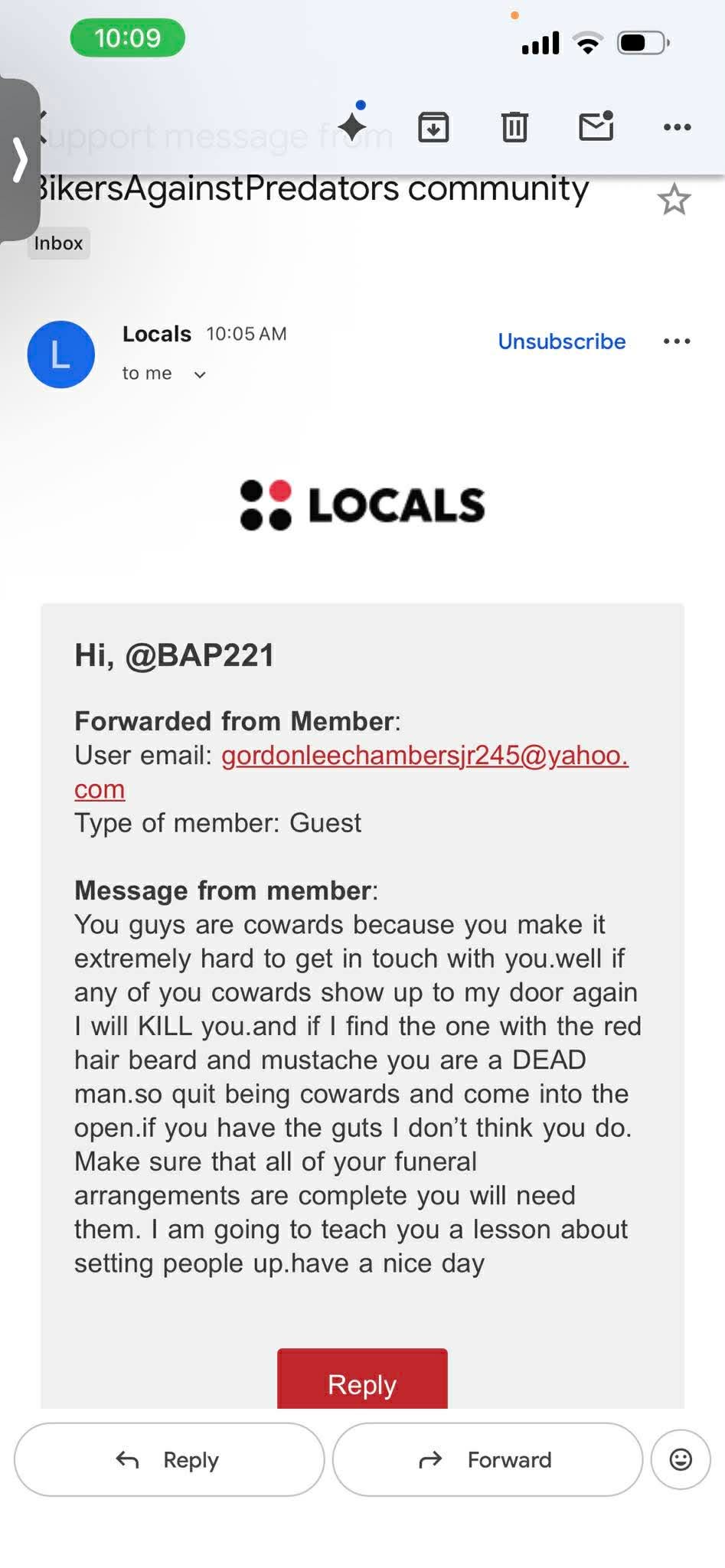Tap the Inbox label chip

[58, 243]
